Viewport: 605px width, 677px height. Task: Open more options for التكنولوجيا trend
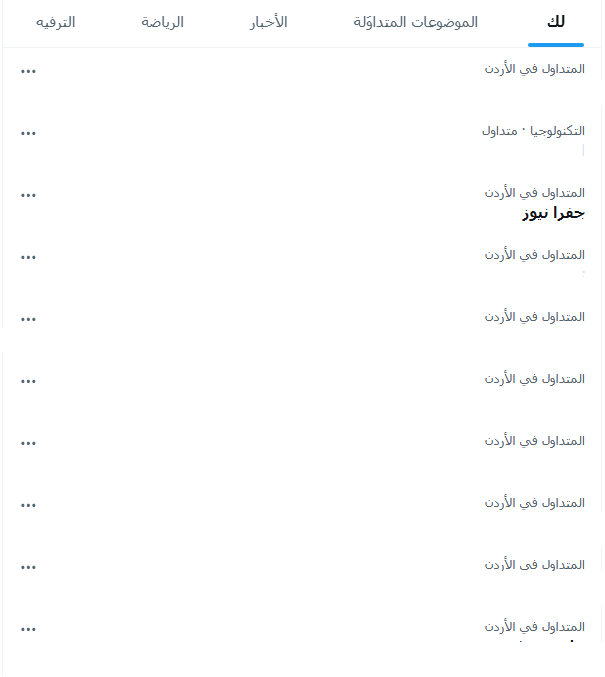tap(28, 133)
